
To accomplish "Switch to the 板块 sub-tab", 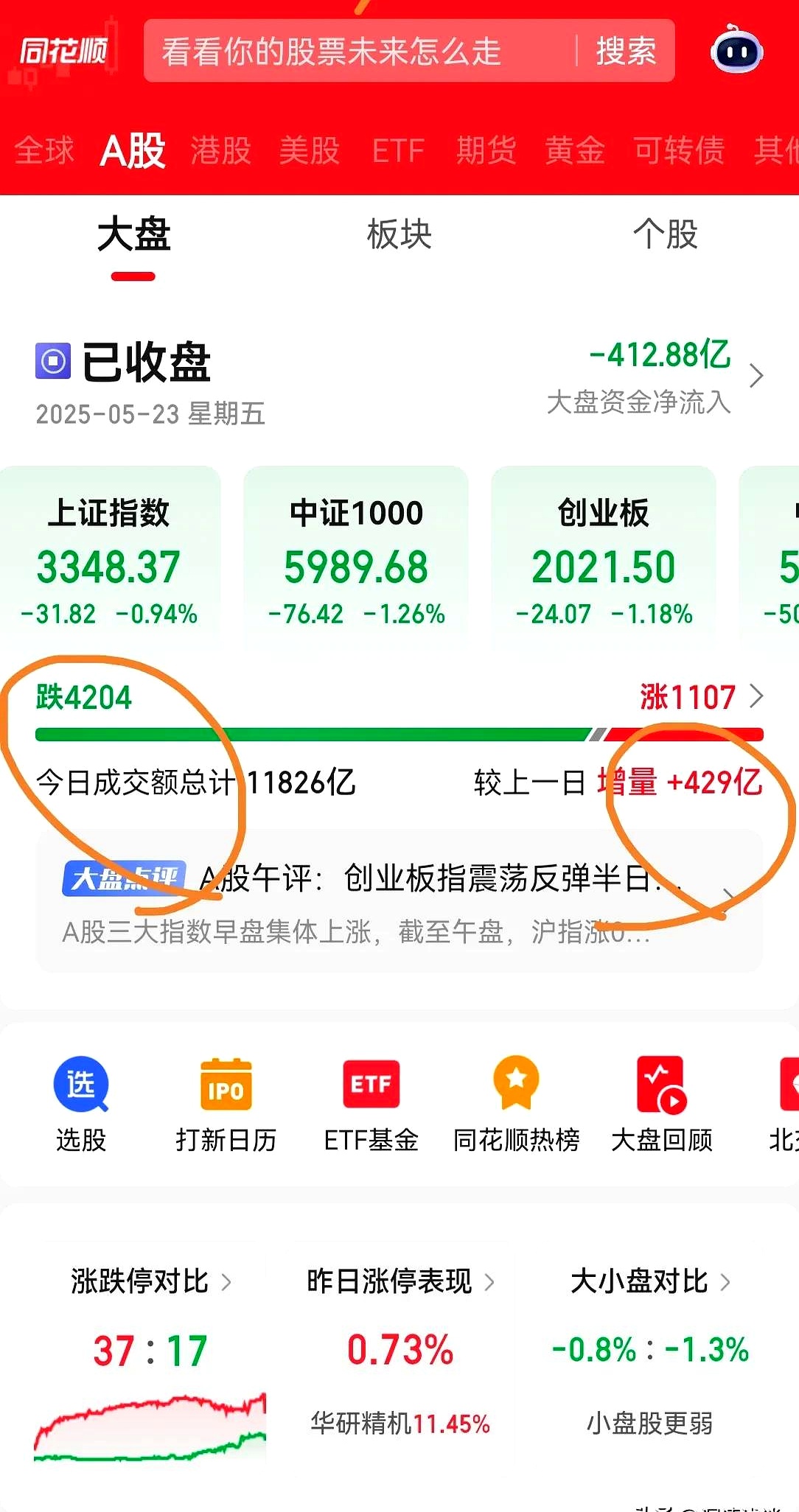I will click(399, 234).
